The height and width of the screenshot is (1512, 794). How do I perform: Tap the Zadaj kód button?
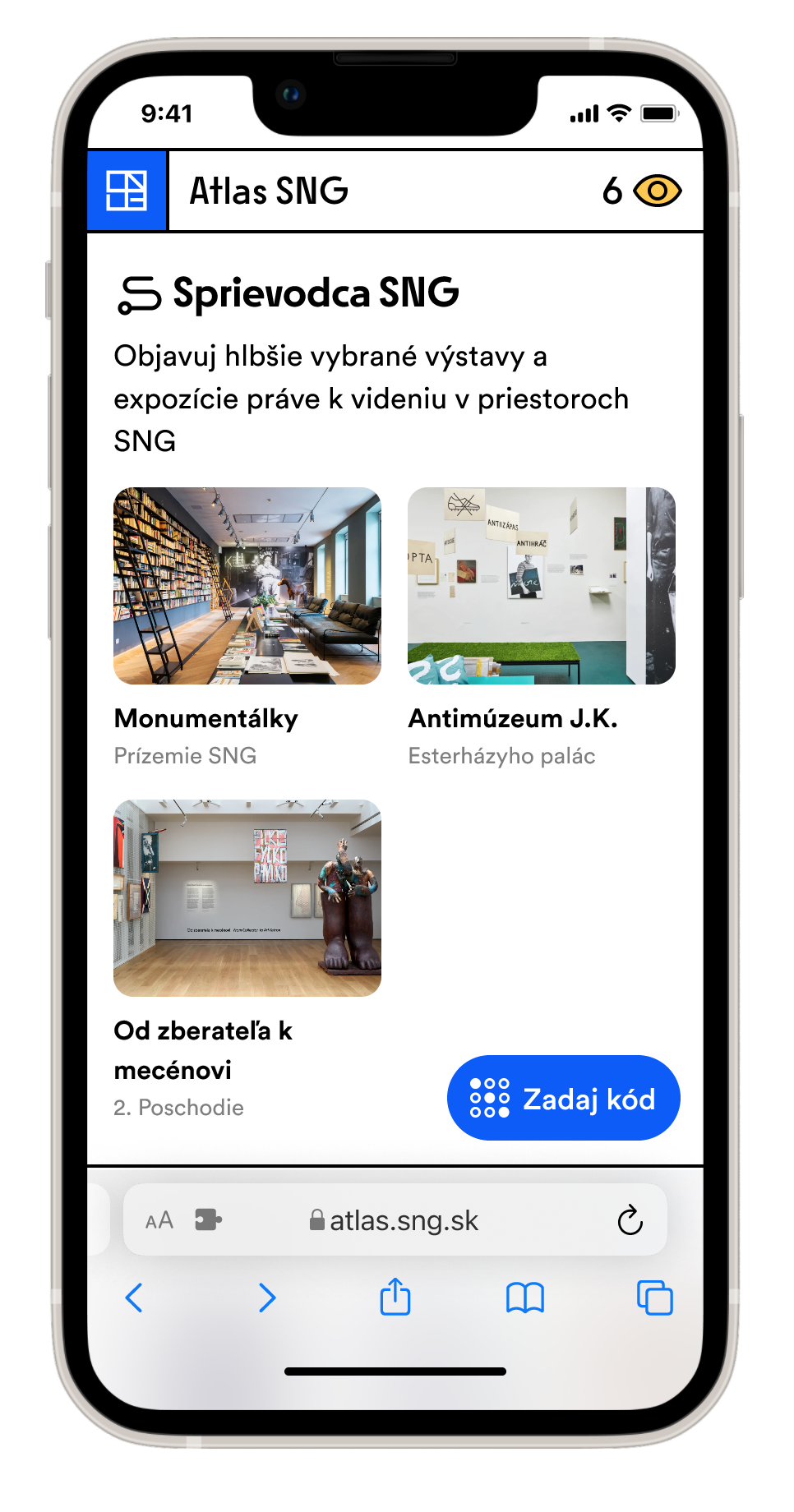pos(563,1098)
